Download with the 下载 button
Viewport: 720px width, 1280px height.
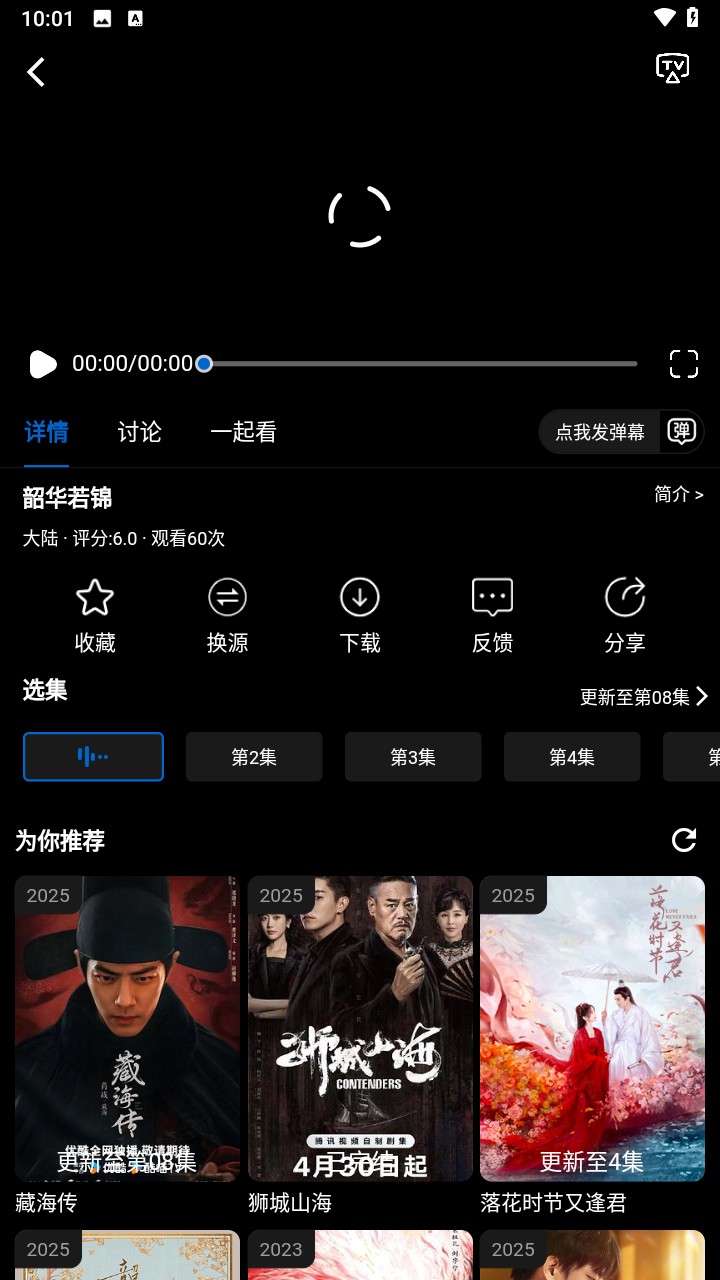[x=360, y=615]
